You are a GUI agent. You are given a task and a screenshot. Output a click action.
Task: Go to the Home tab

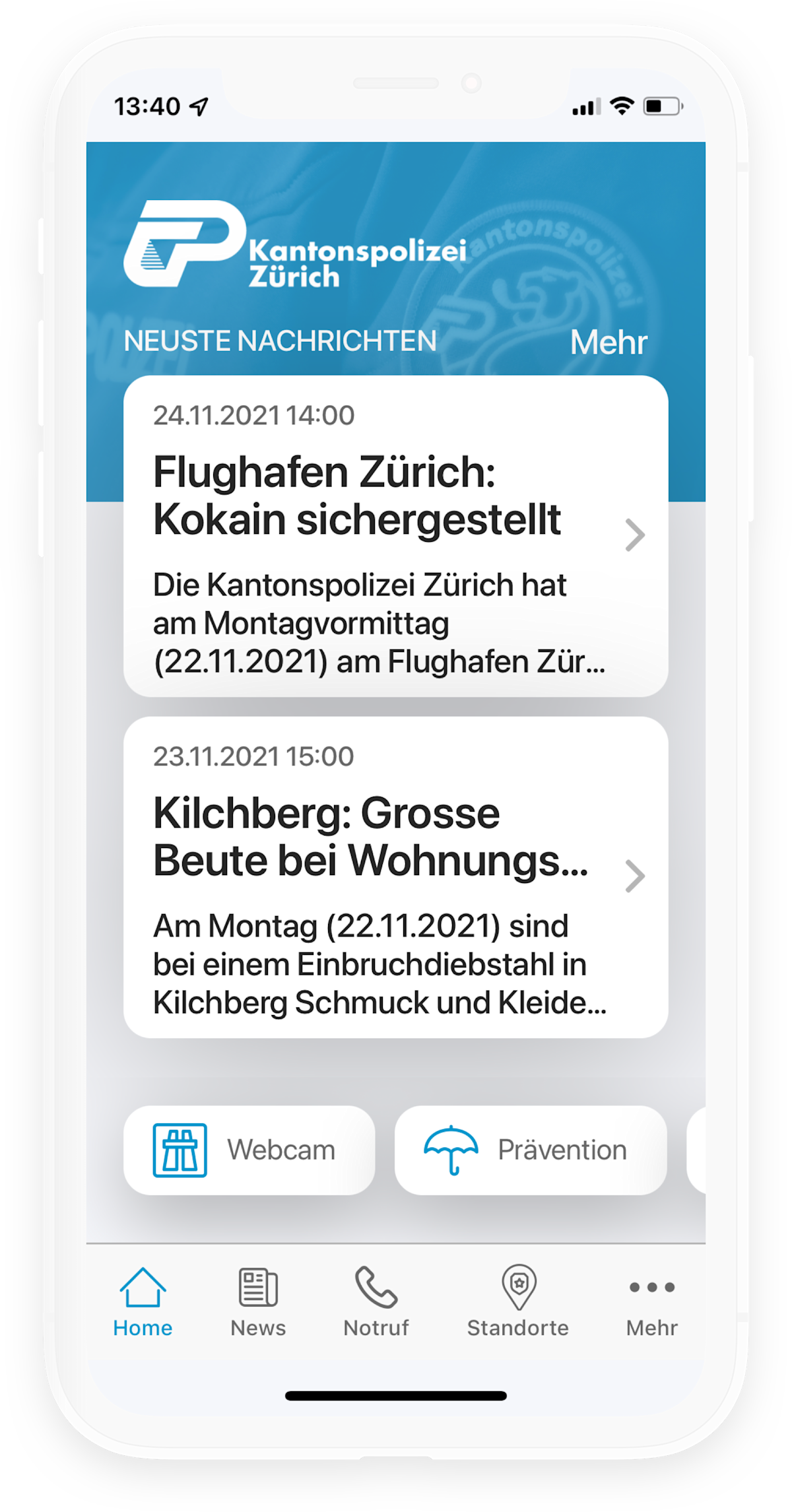point(143,1301)
